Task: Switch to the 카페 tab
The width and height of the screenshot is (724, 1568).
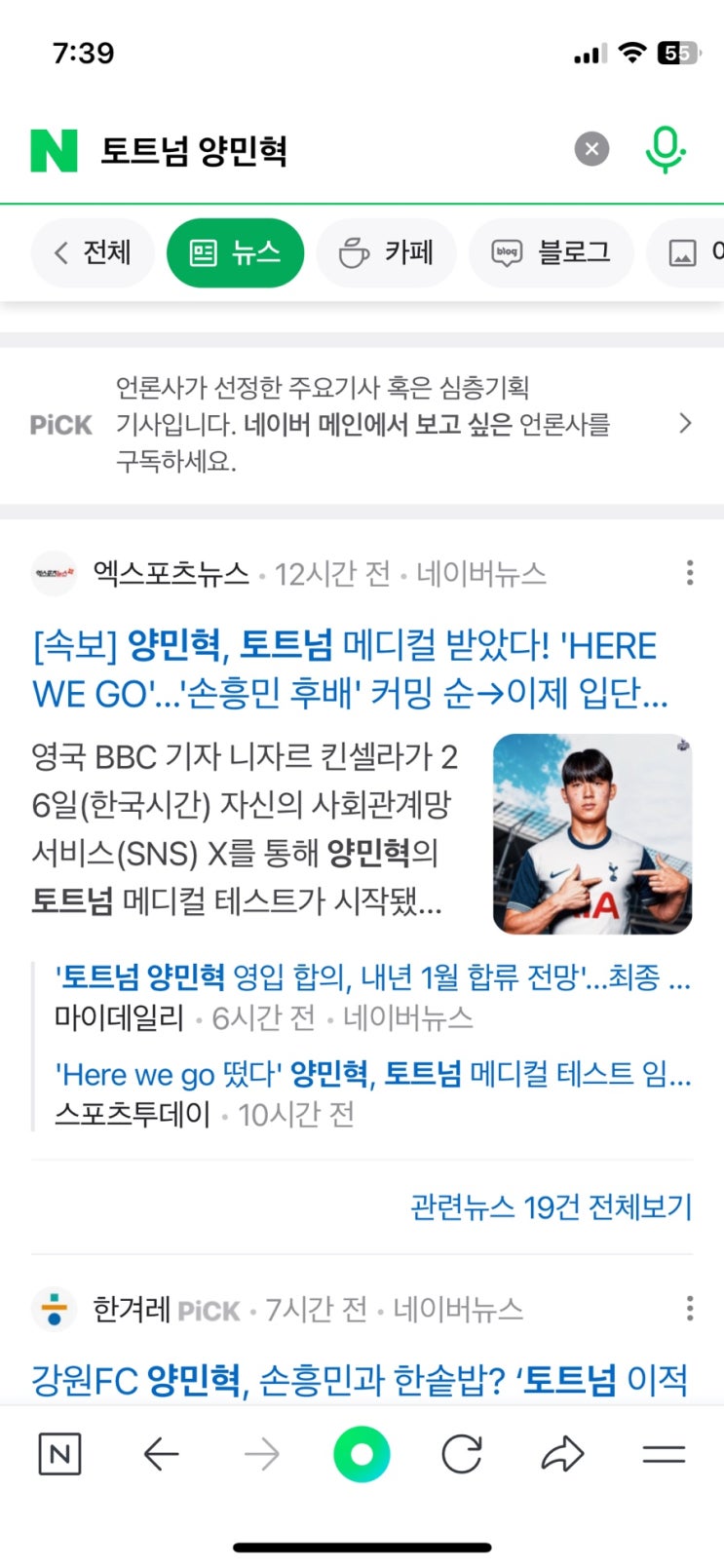Action: 387,253
